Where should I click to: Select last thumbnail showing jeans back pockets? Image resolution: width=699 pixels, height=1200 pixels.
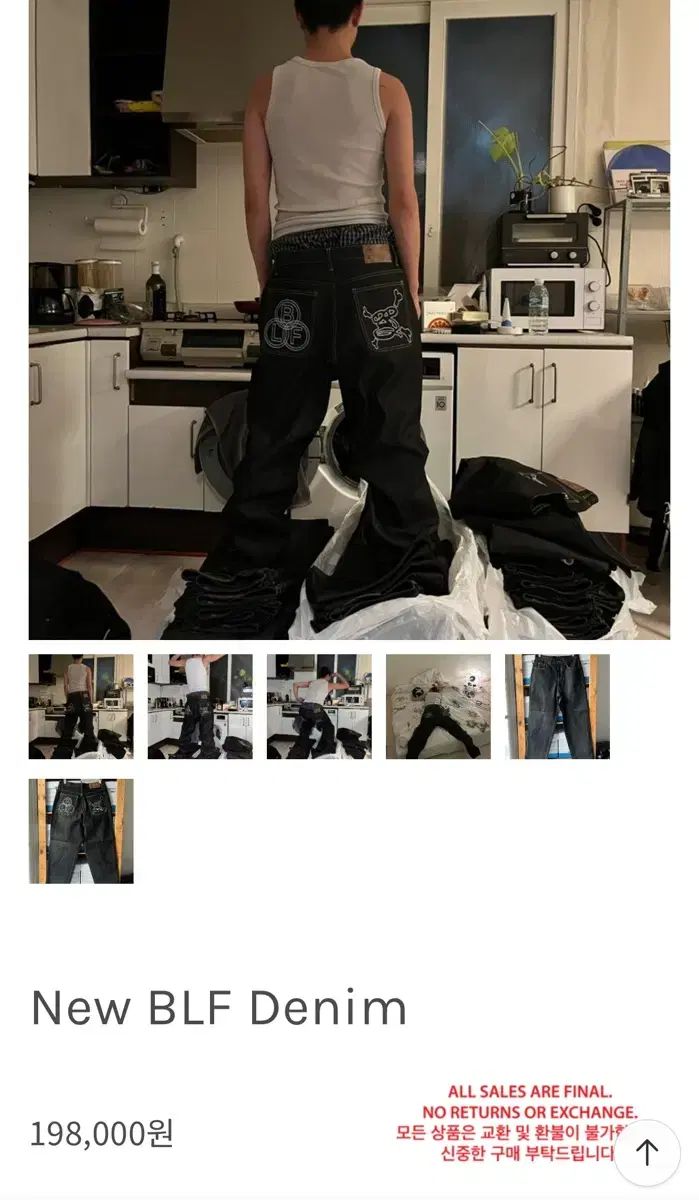pyautogui.click(x=81, y=831)
